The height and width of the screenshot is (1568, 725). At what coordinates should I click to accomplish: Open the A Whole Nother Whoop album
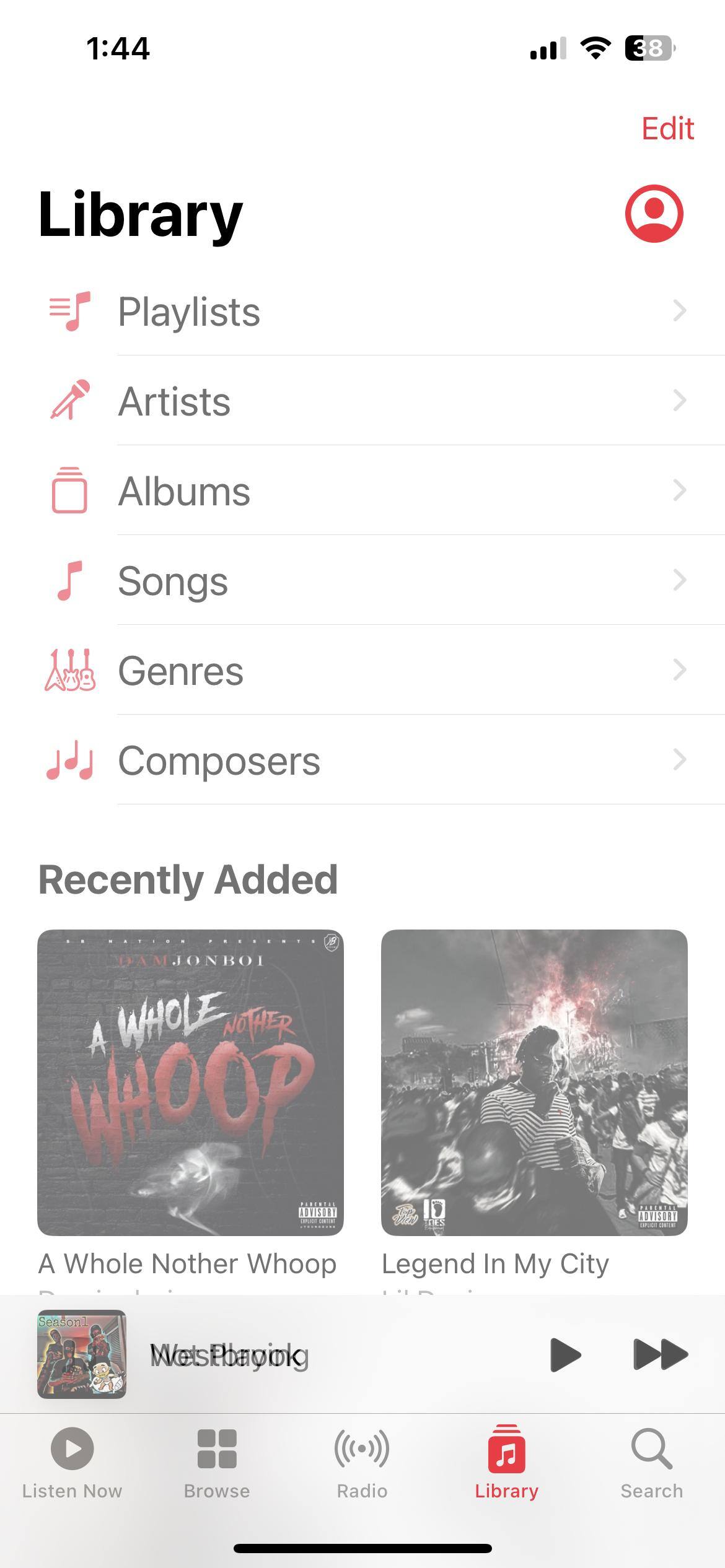(190, 1082)
